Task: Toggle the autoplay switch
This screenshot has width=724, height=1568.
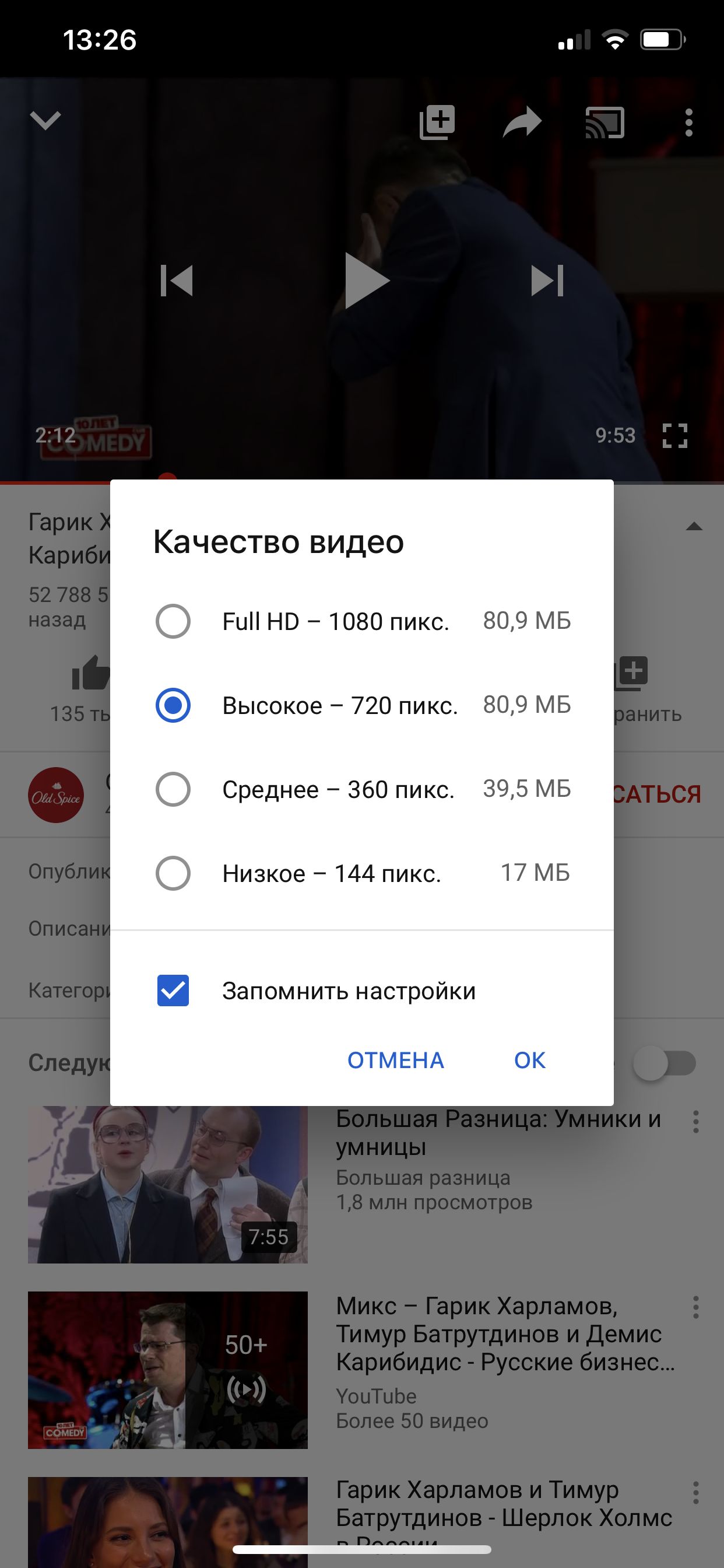Action: pos(664,1064)
